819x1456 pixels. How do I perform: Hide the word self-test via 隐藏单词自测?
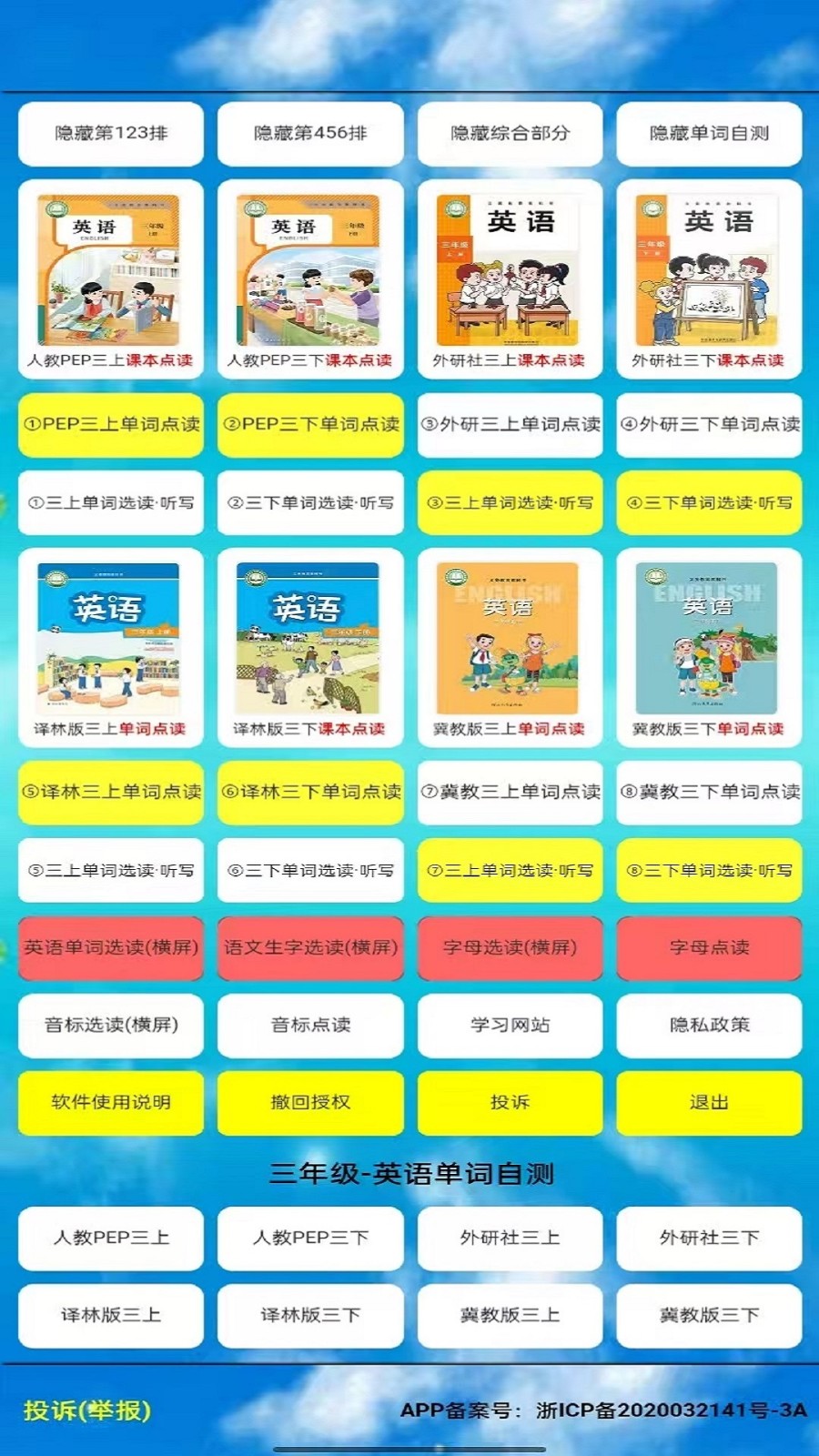tap(709, 133)
